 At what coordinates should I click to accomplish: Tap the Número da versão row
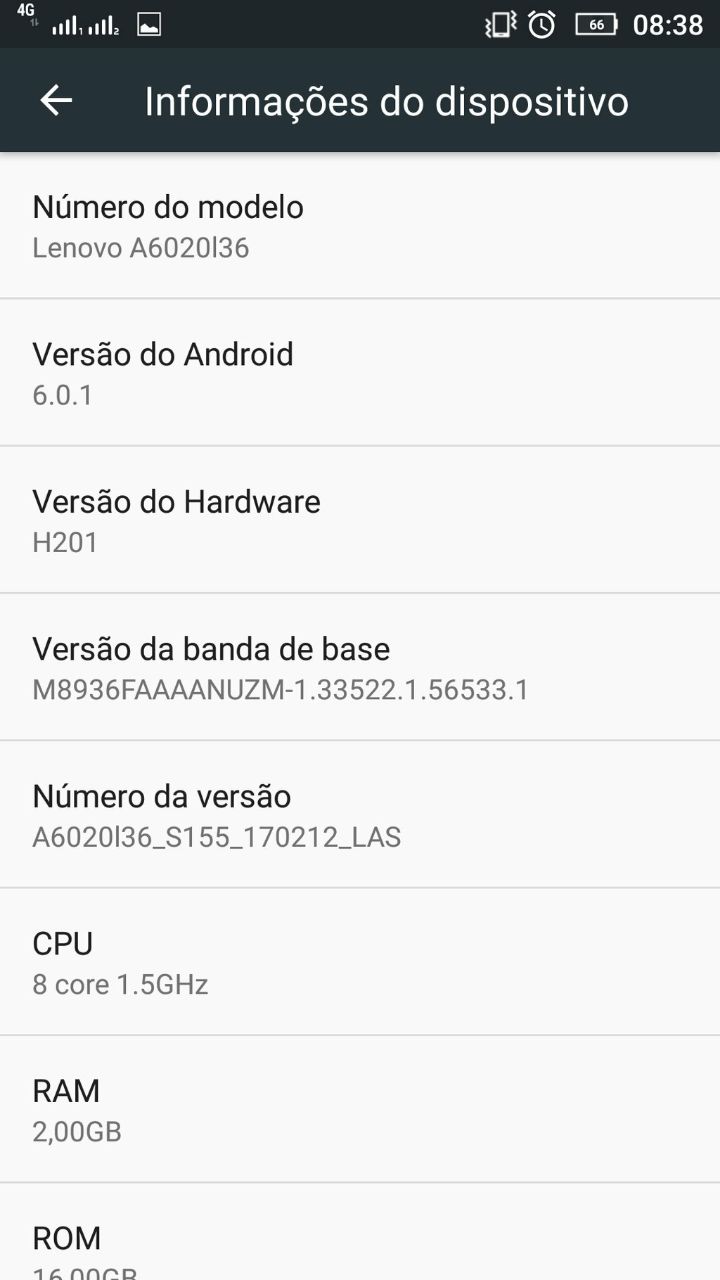tap(360, 814)
